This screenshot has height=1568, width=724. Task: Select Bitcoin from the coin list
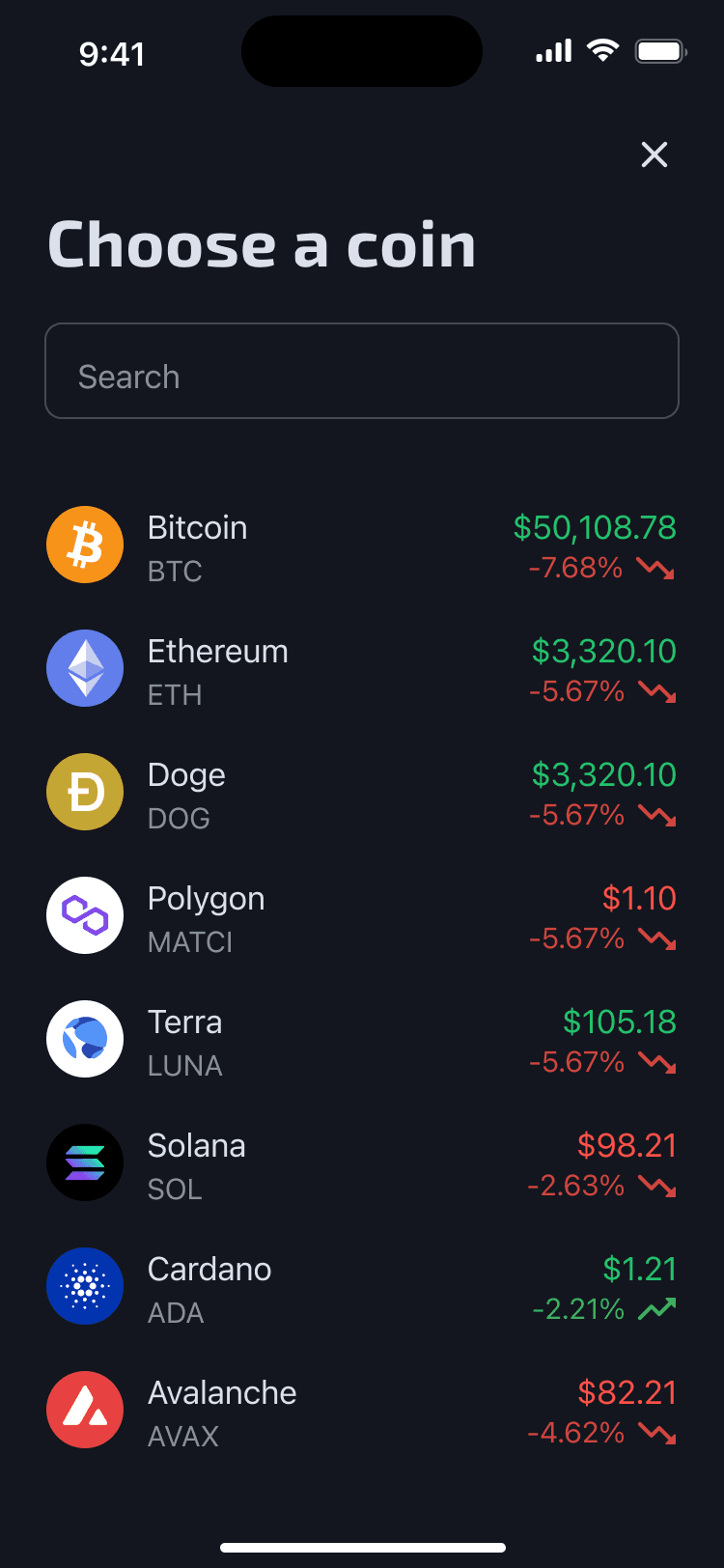(362, 546)
